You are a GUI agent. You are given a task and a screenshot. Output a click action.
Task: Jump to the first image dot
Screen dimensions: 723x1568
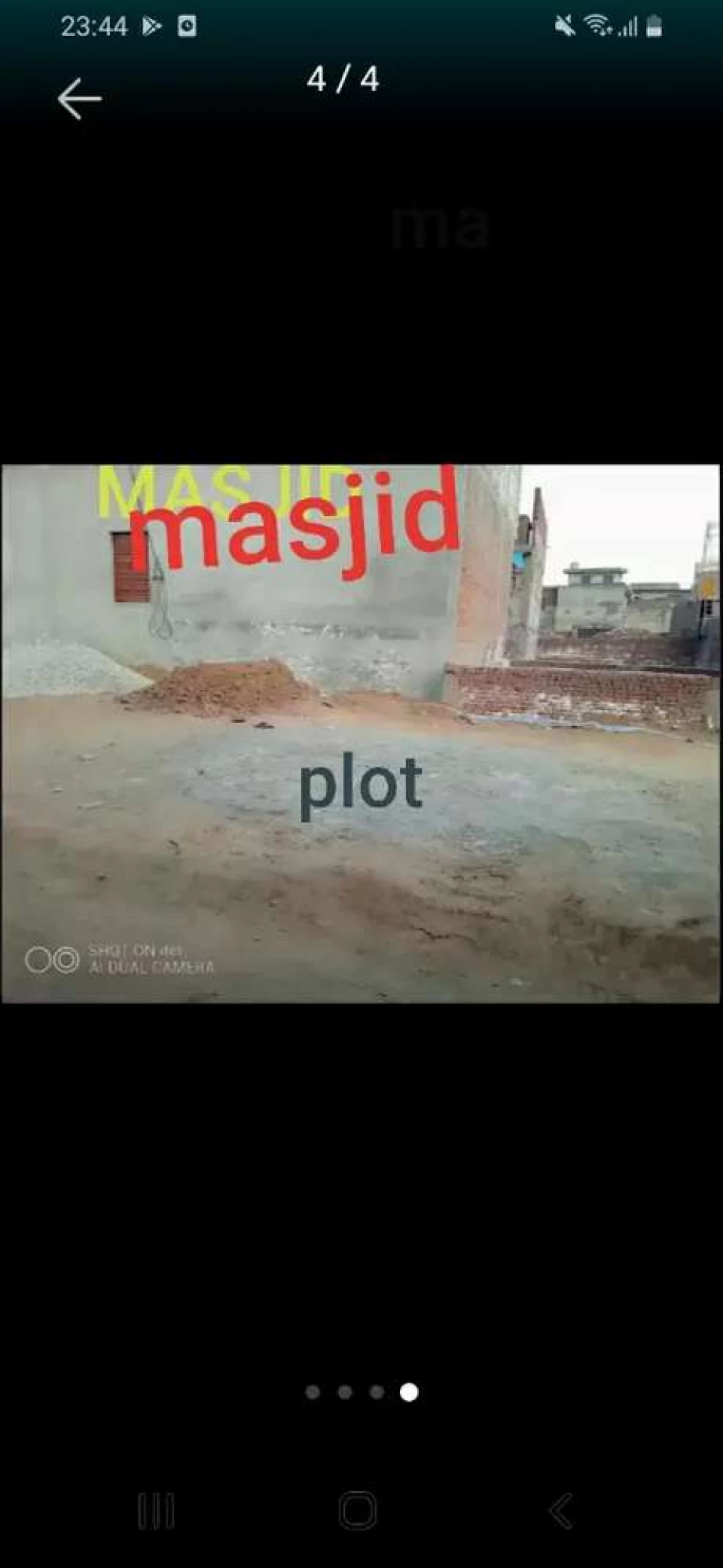click(x=313, y=1393)
